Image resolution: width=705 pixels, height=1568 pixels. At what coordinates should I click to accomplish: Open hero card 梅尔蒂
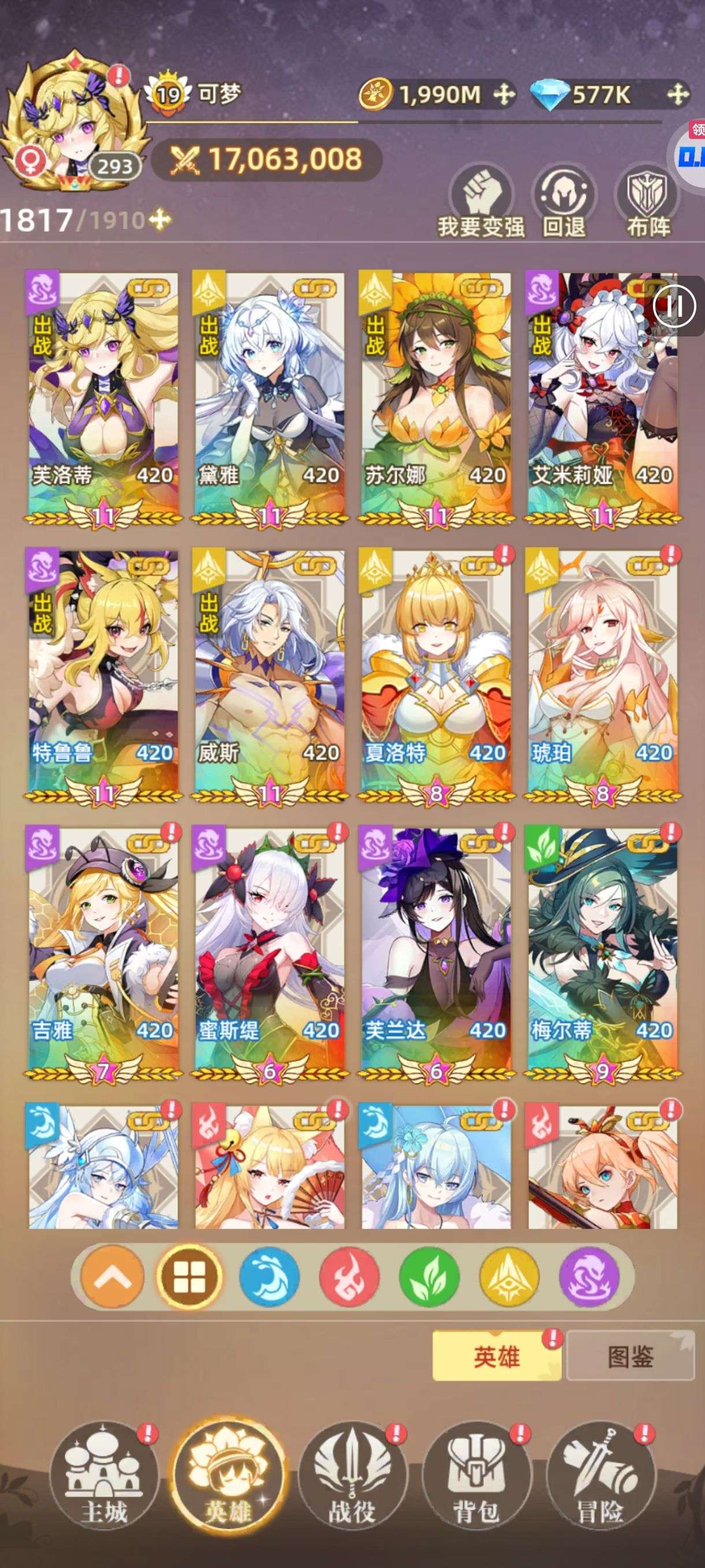[x=602, y=949]
